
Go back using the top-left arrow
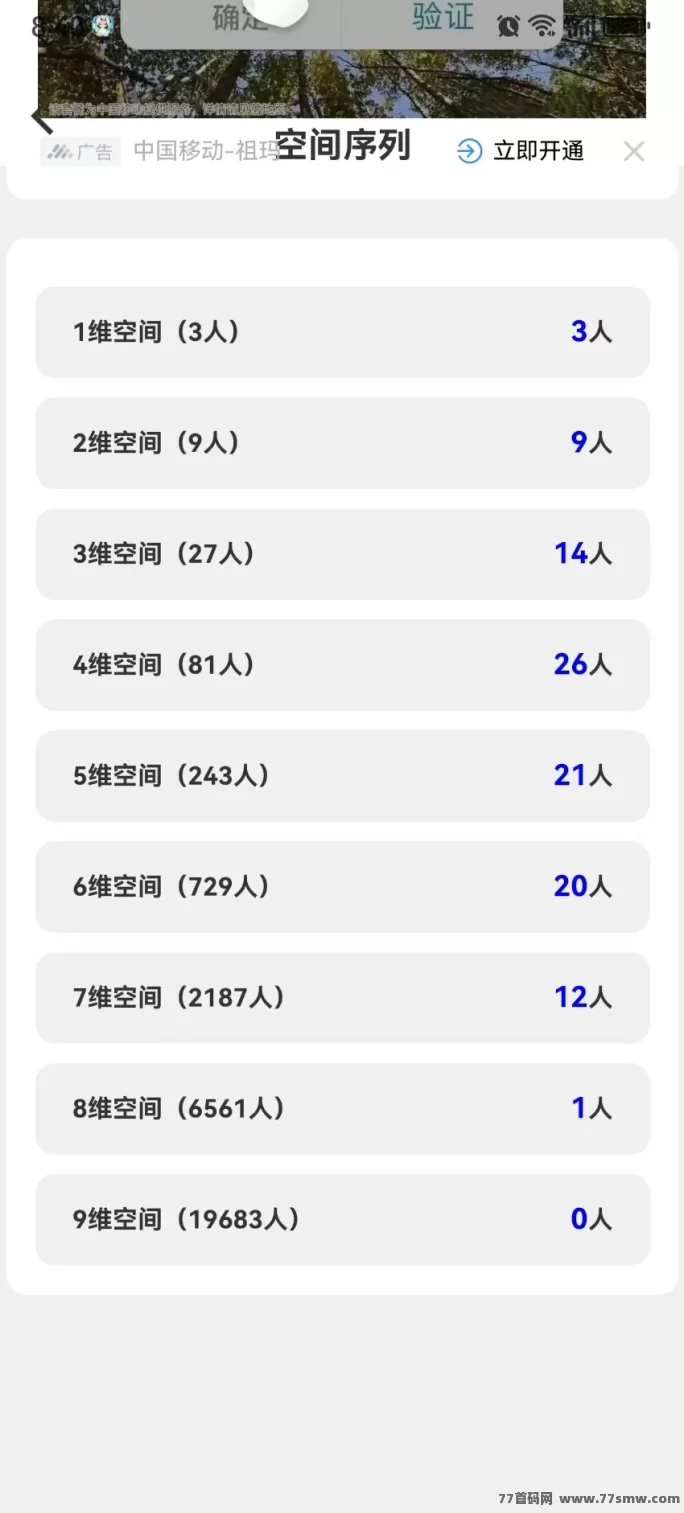click(x=42, y=118)
